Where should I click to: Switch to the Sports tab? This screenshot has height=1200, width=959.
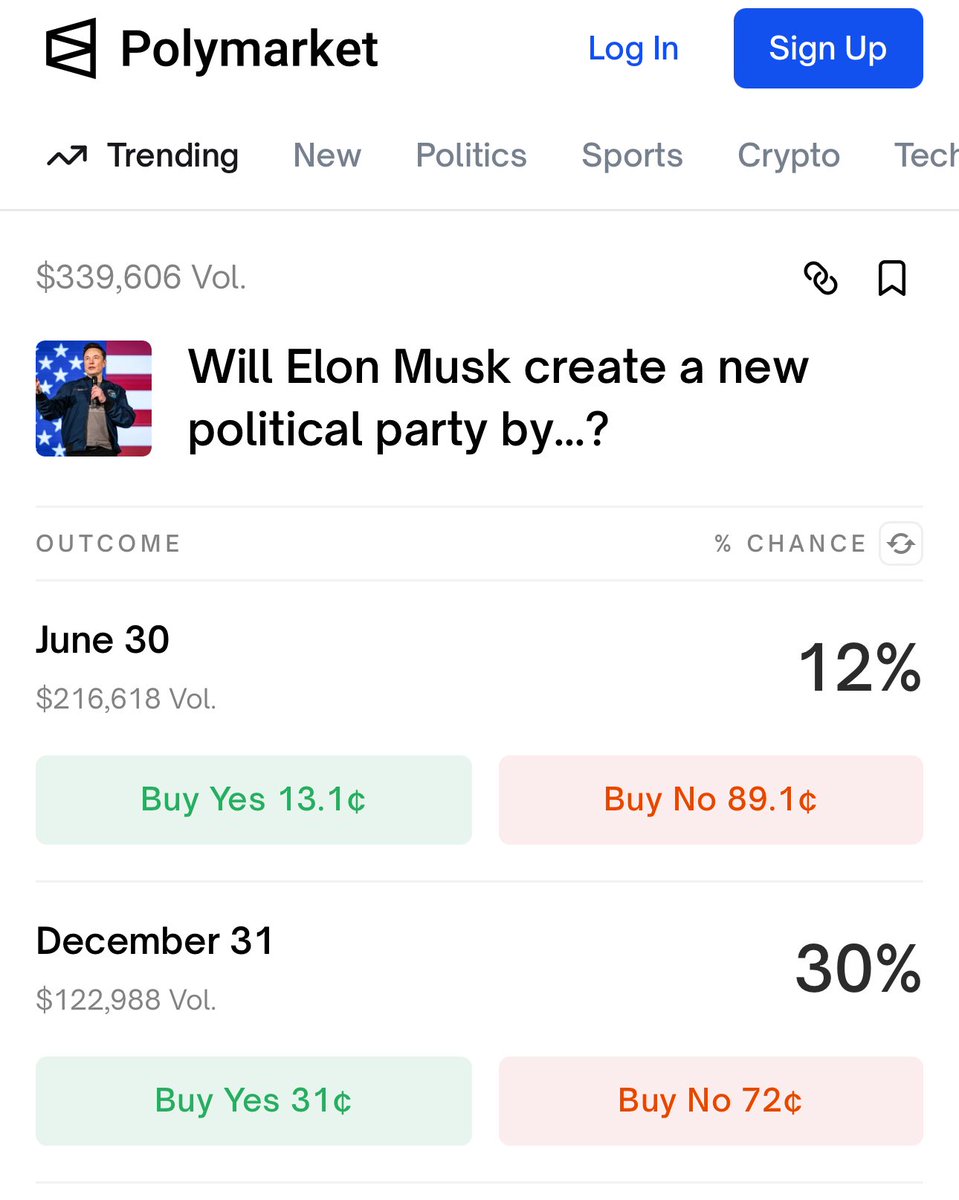(631, 155)
